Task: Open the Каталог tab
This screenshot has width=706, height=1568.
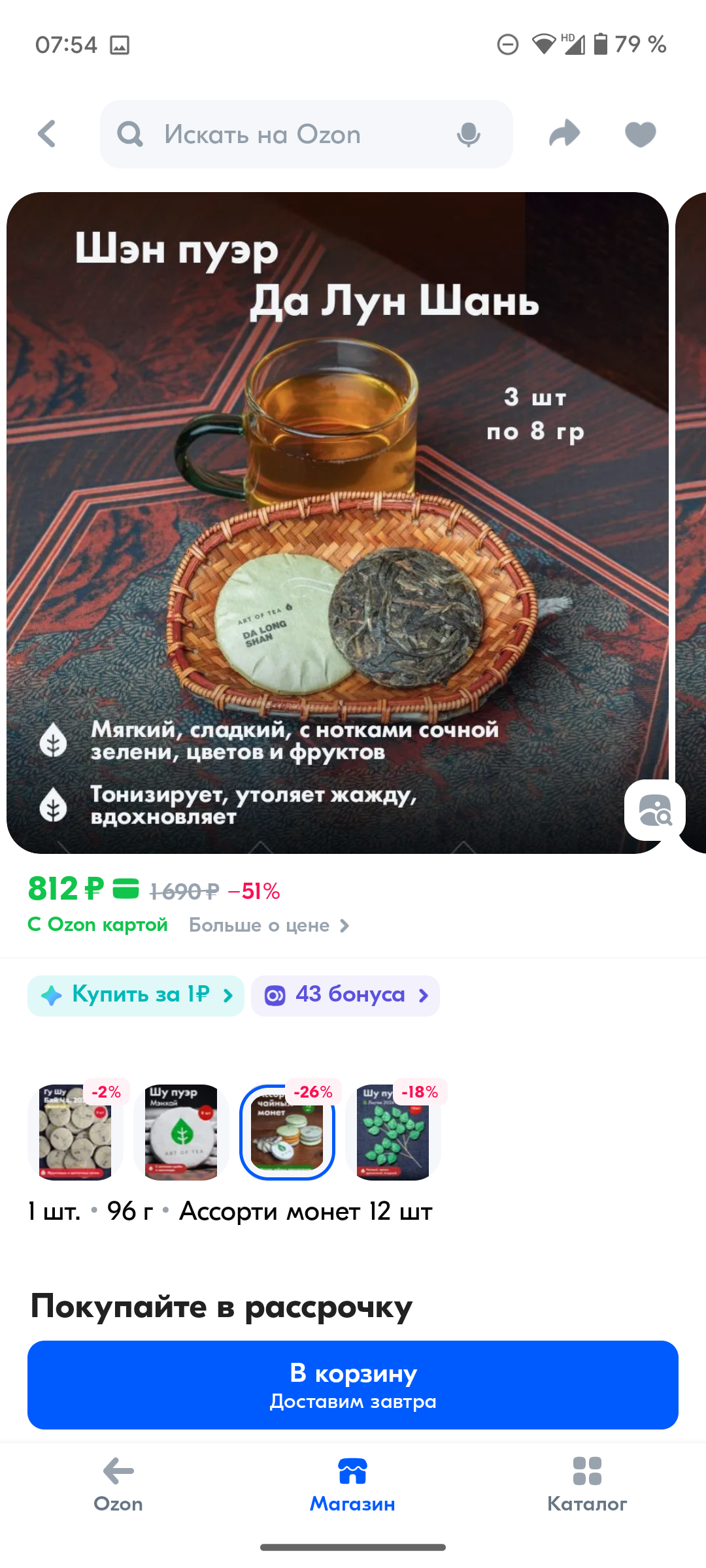Action: pos(587,1486)
